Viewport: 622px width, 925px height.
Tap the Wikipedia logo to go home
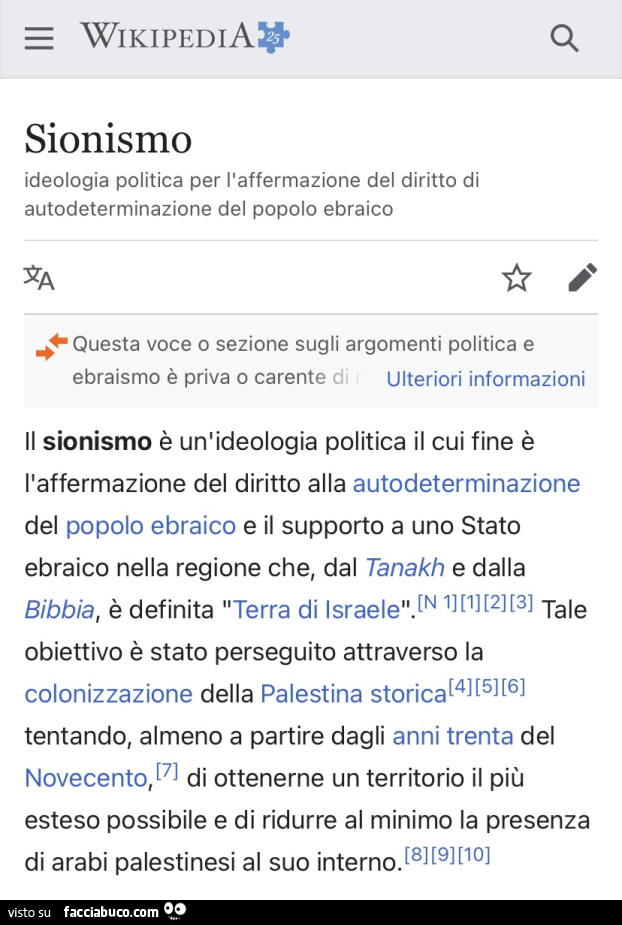(185, 37)
